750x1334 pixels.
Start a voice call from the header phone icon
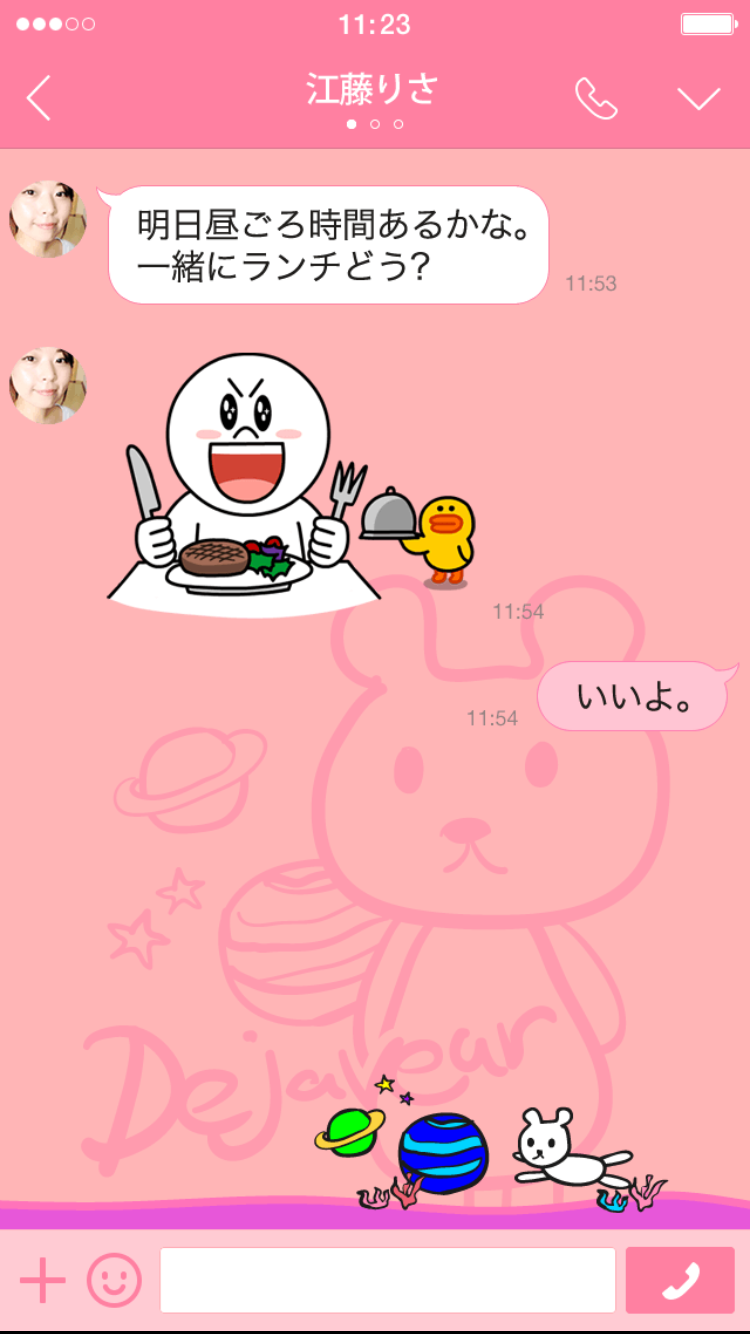pyautogui.click(x=596, y=98)
